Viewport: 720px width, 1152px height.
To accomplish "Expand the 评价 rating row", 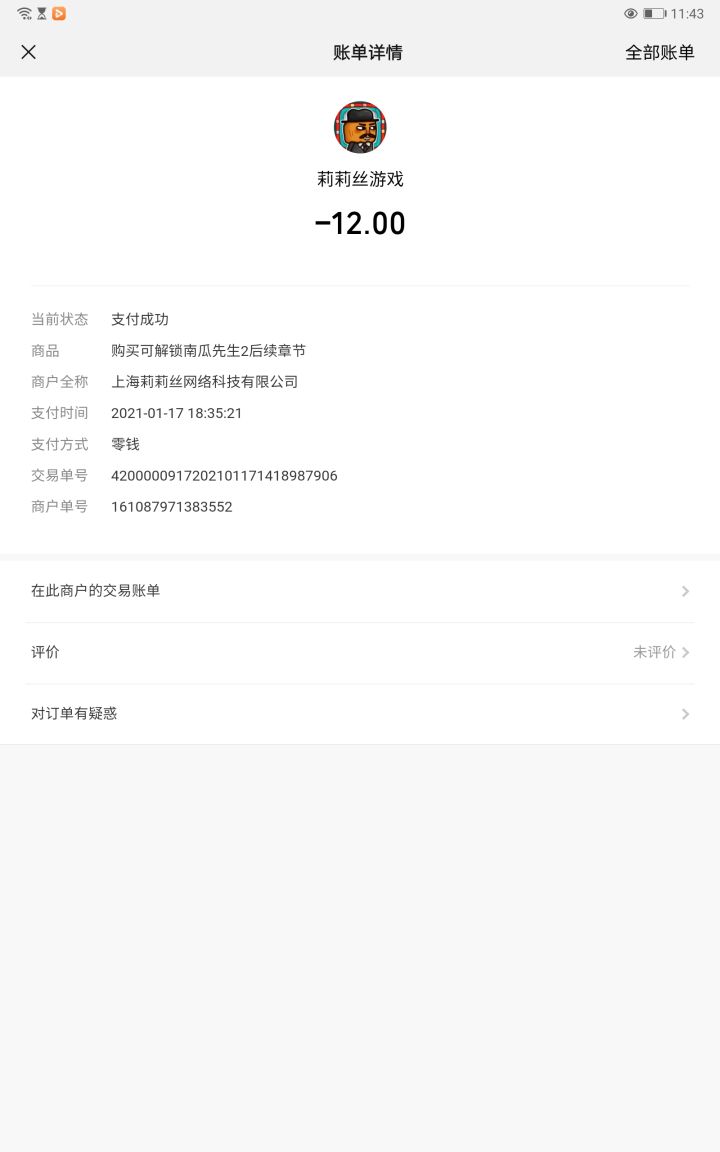I will [360, 651].
